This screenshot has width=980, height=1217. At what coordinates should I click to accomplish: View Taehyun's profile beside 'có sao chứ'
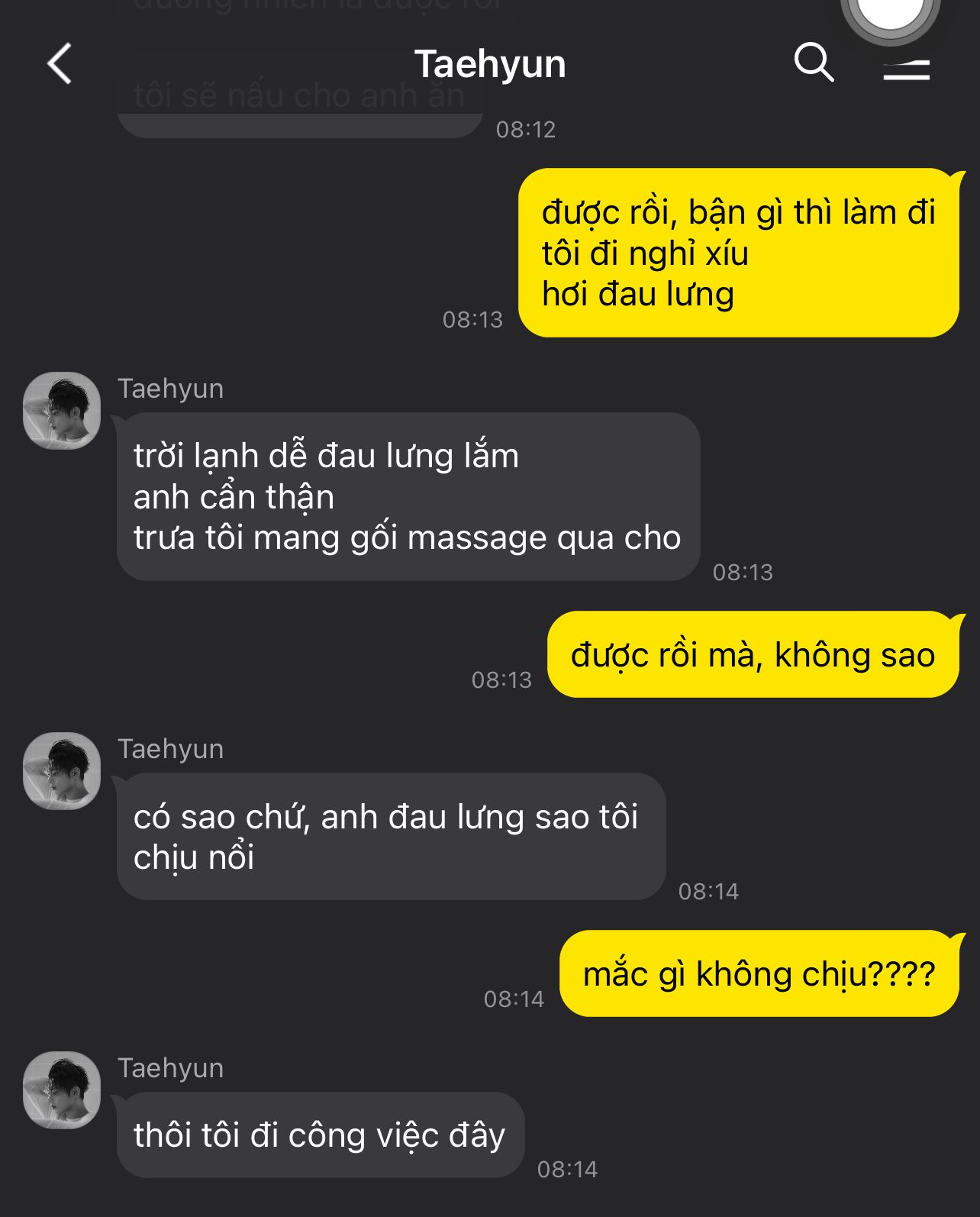(62, 770)
